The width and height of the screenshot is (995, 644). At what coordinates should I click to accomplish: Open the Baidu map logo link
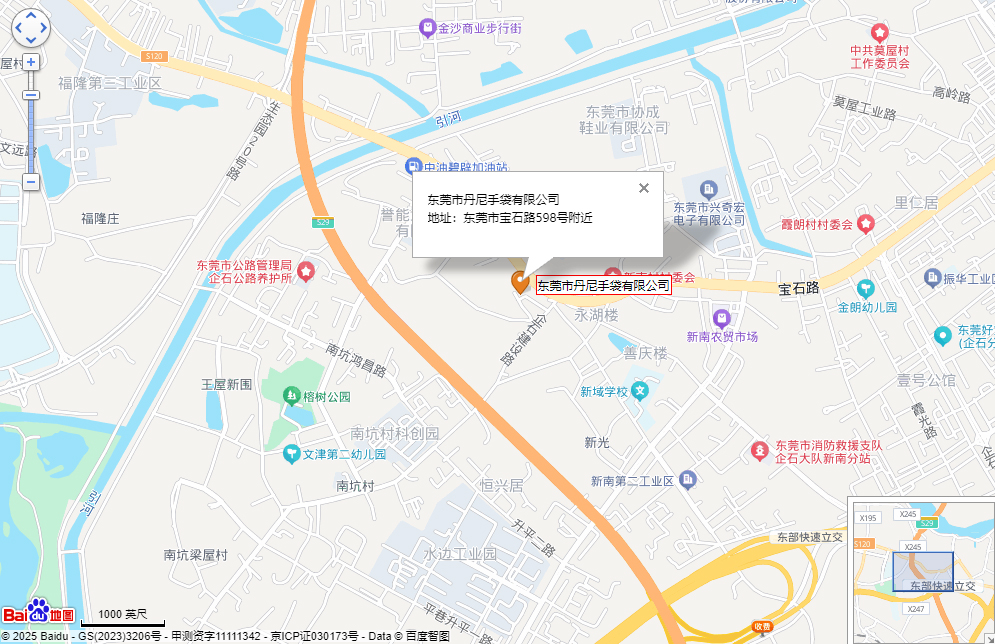[39, 610]
